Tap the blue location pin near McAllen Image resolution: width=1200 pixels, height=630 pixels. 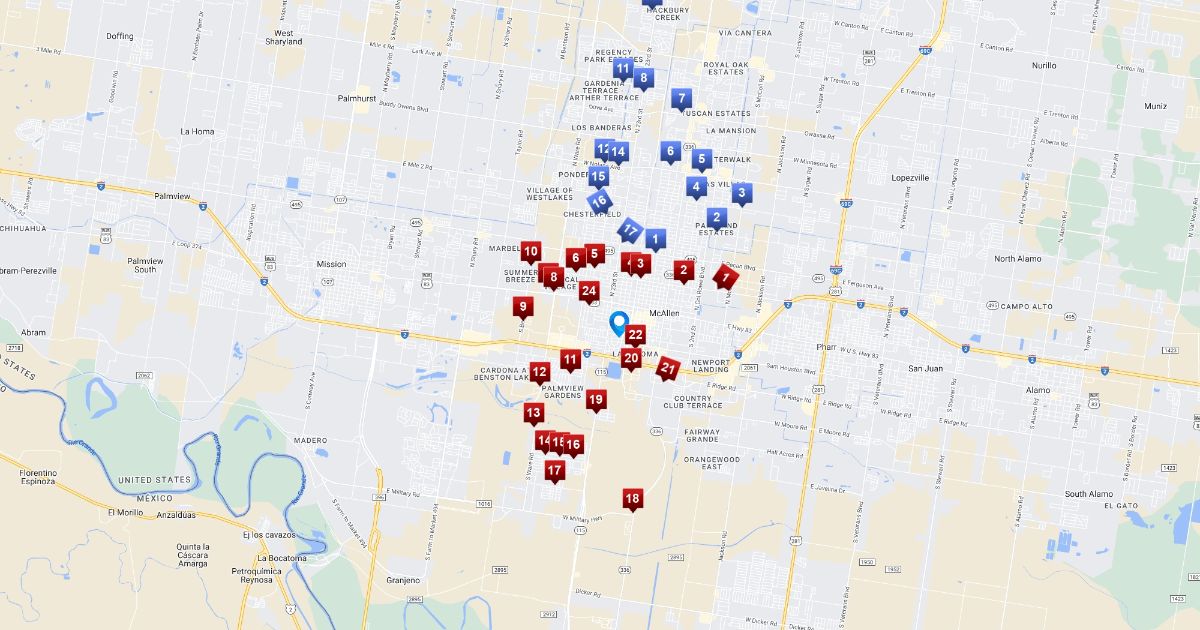(x=619, y=325)
